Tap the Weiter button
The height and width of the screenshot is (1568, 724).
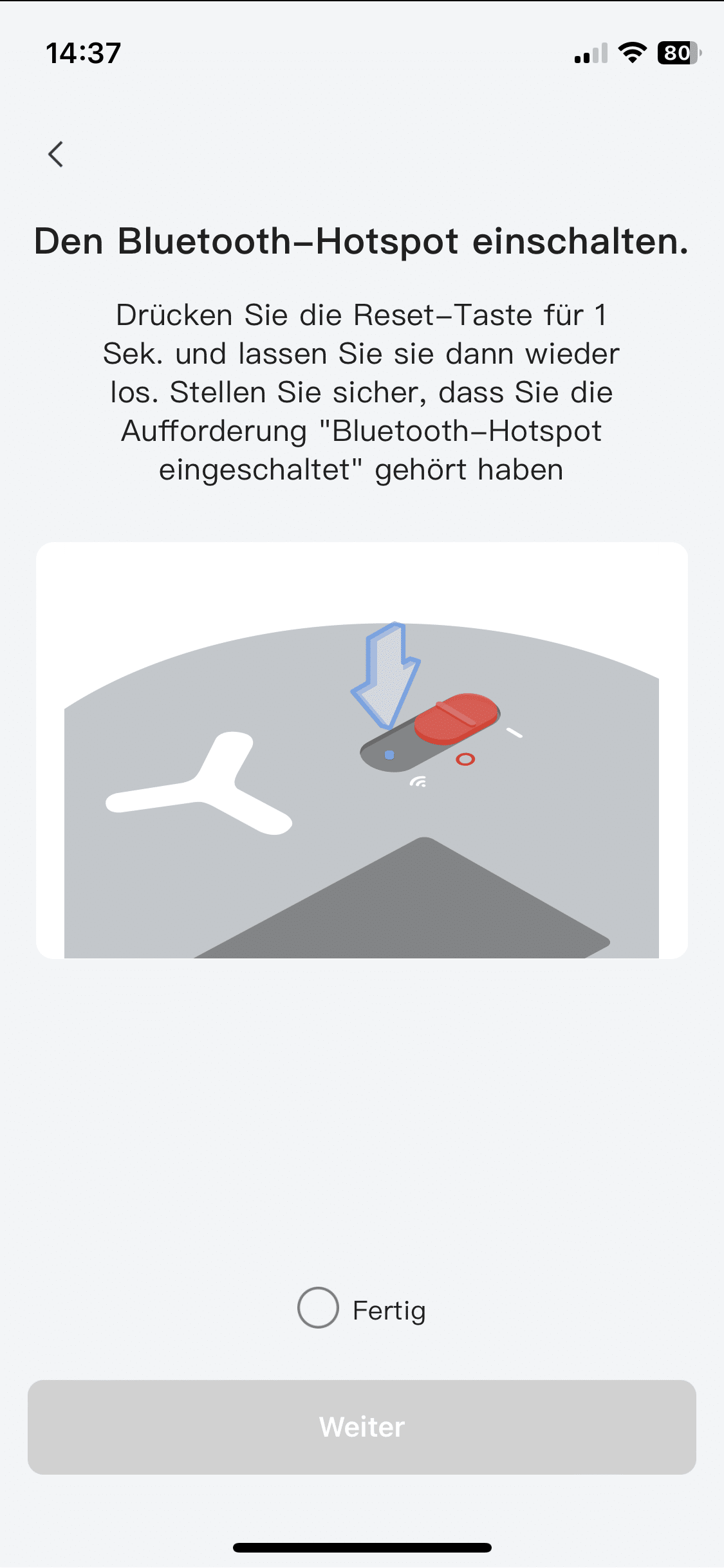pos(362,1427)
